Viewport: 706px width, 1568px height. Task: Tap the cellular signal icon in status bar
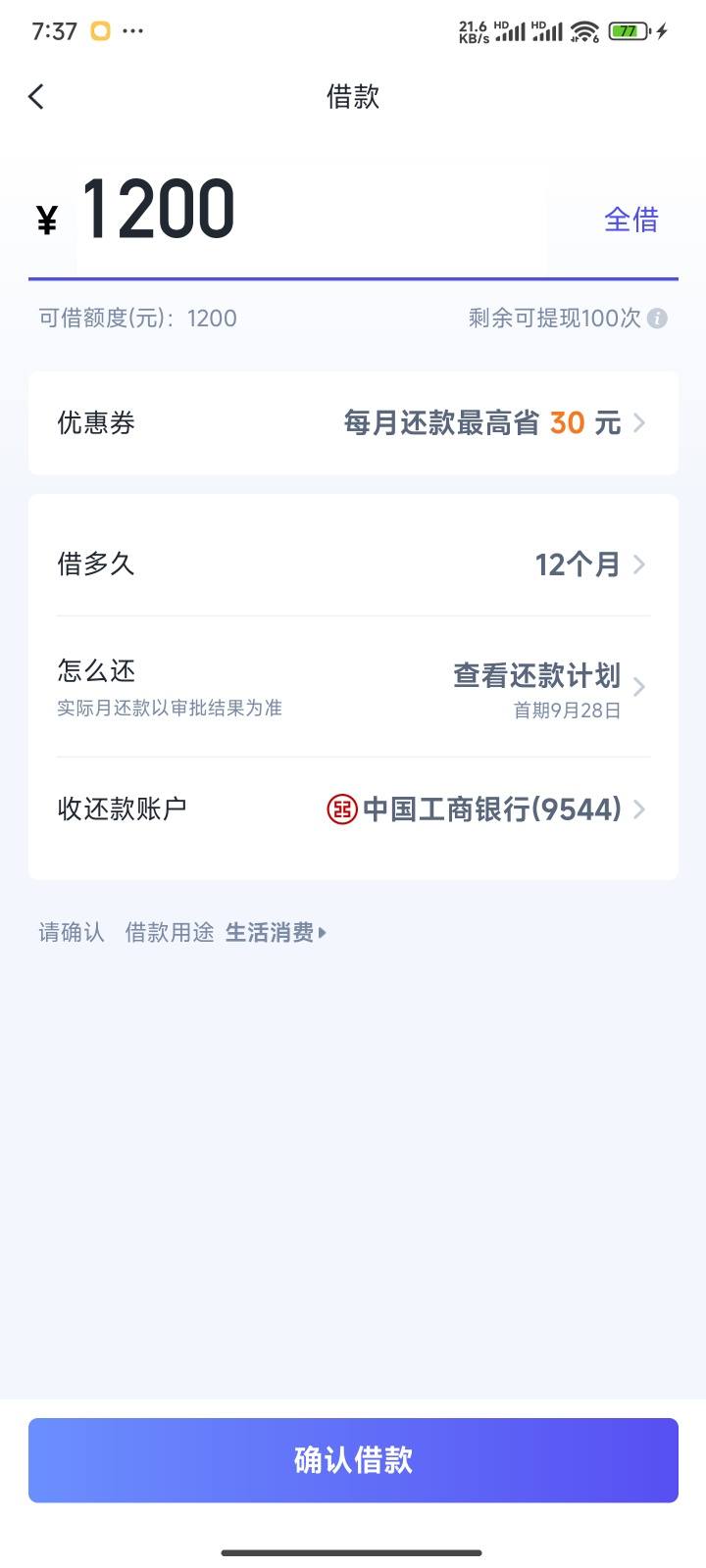click(x=511, y=30)
